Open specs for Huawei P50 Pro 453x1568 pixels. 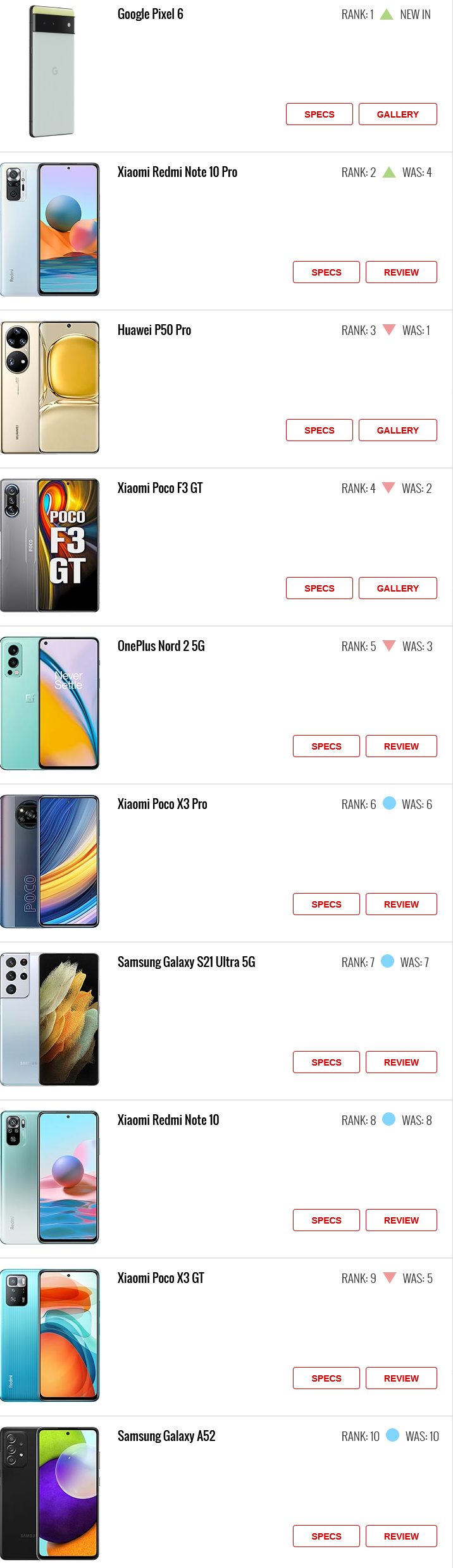[x=319, y=430]
